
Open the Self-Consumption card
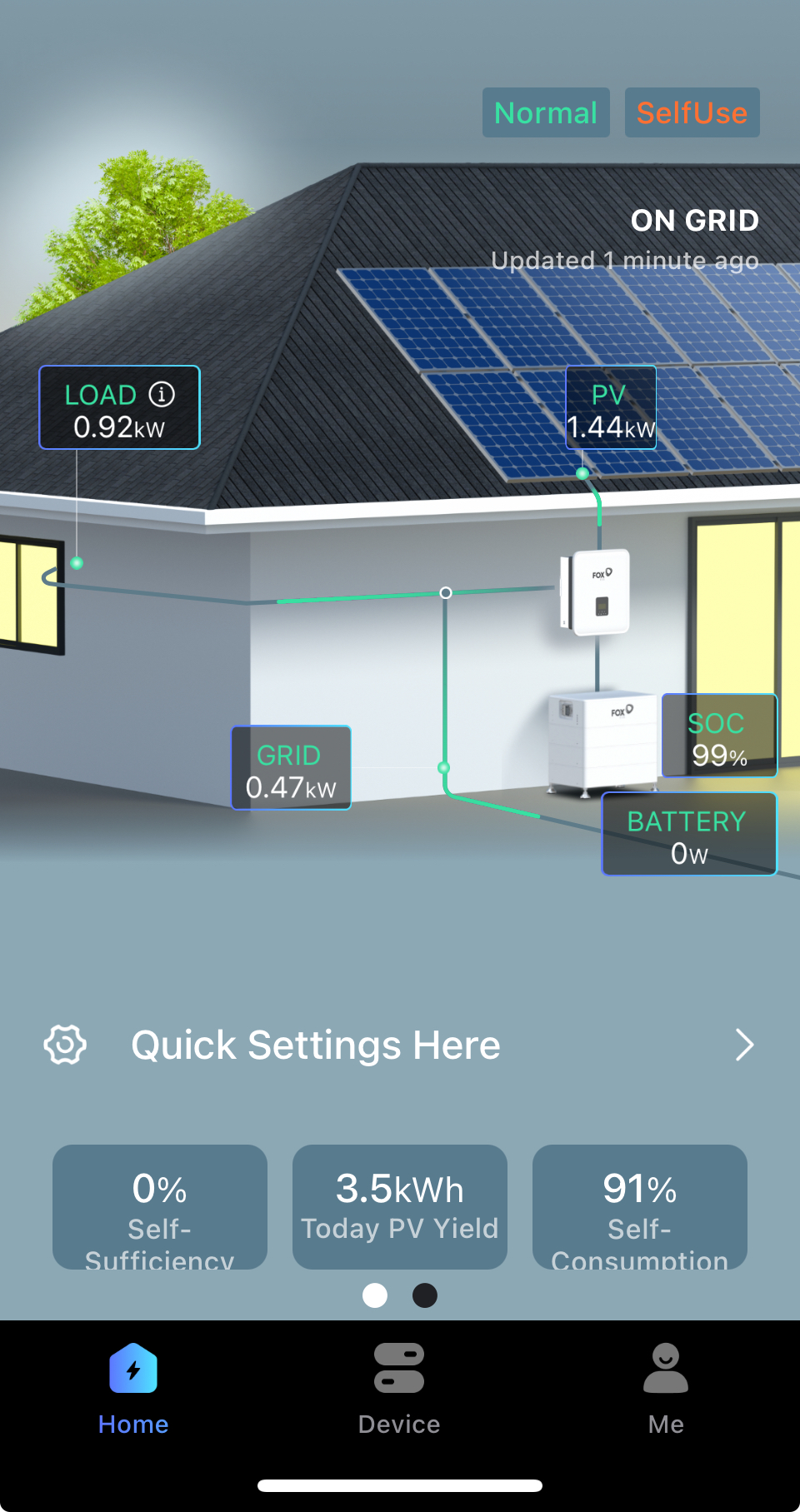640,1207
